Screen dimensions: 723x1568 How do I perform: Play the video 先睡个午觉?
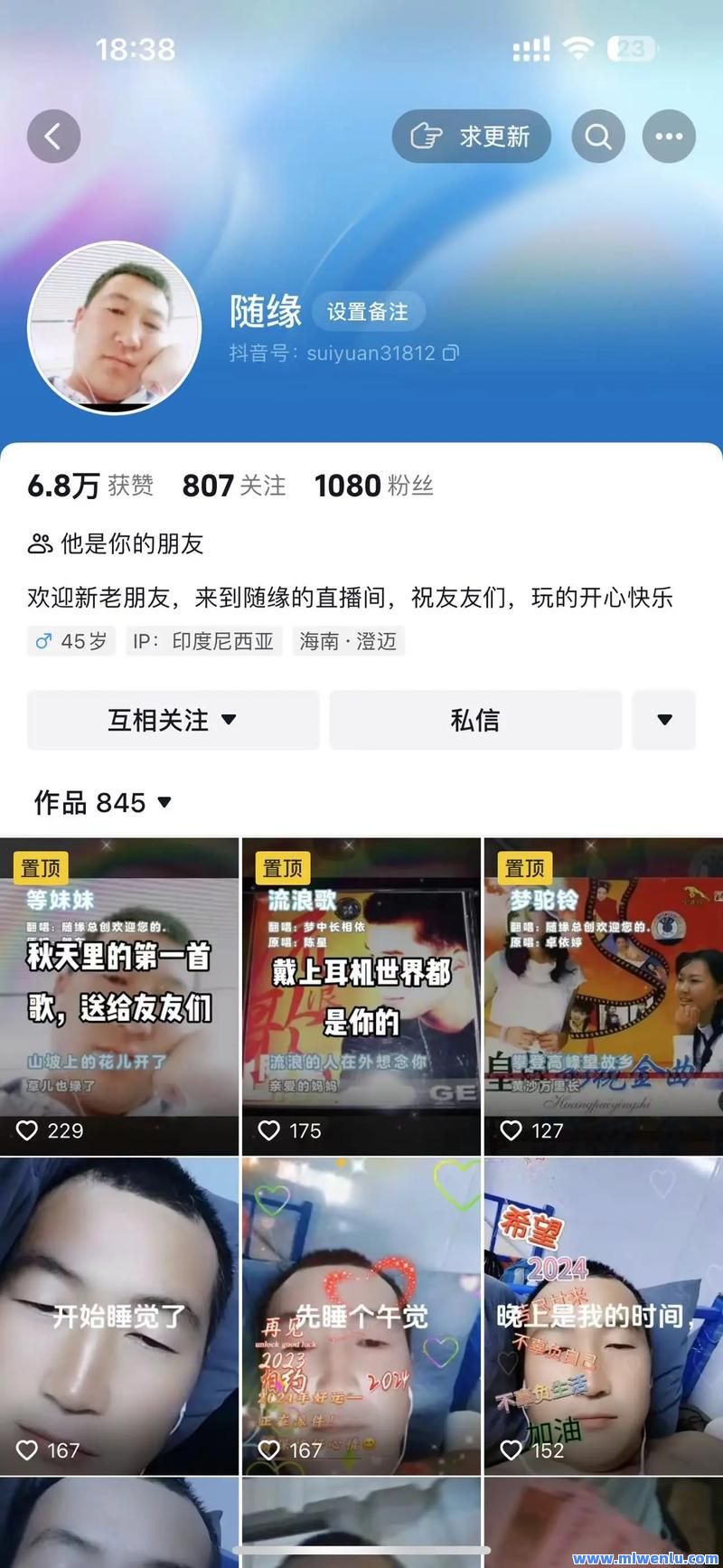pyautogui.click(x=361, y=1316)
